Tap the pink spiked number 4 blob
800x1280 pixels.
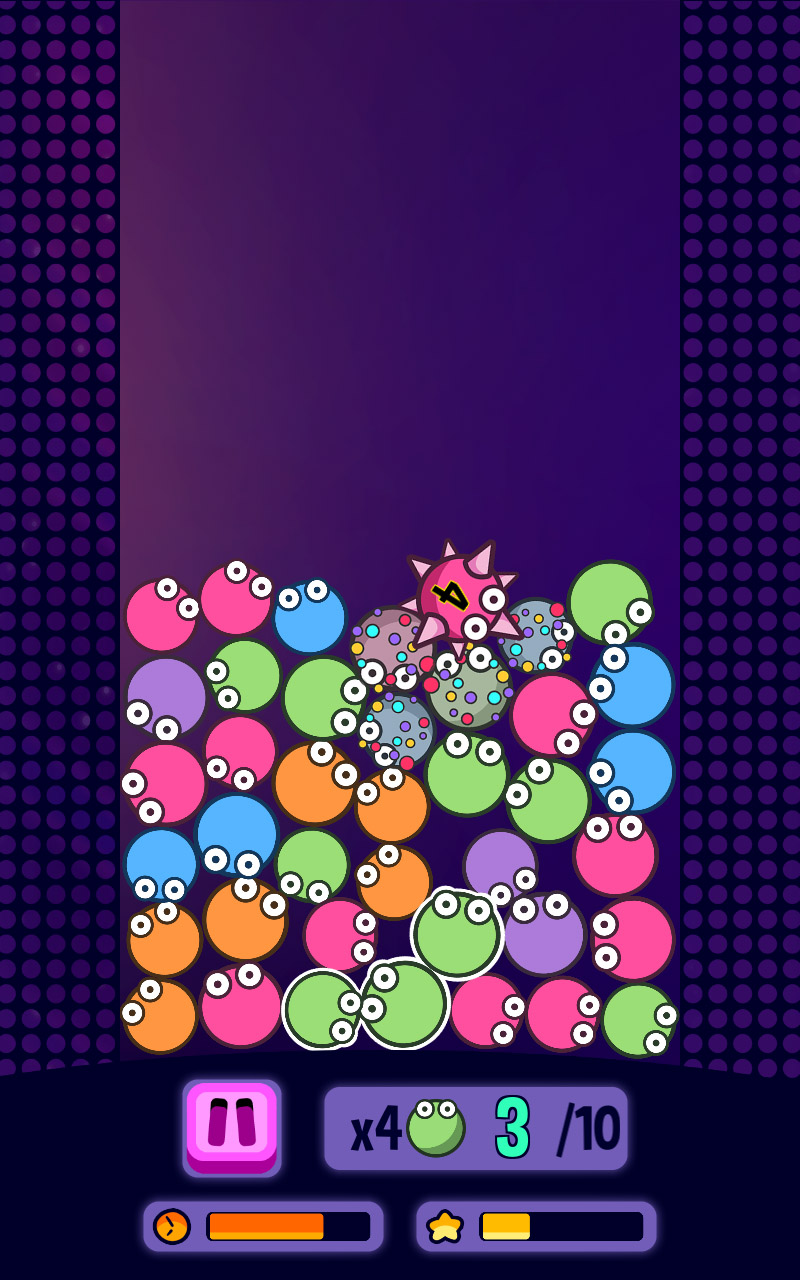point(458,598)
